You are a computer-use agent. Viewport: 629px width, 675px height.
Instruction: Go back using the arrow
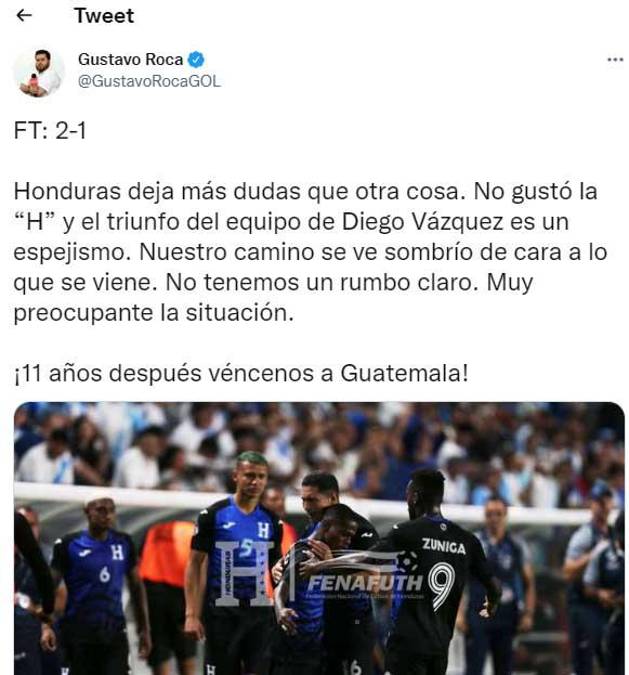(x=25, y=16)
